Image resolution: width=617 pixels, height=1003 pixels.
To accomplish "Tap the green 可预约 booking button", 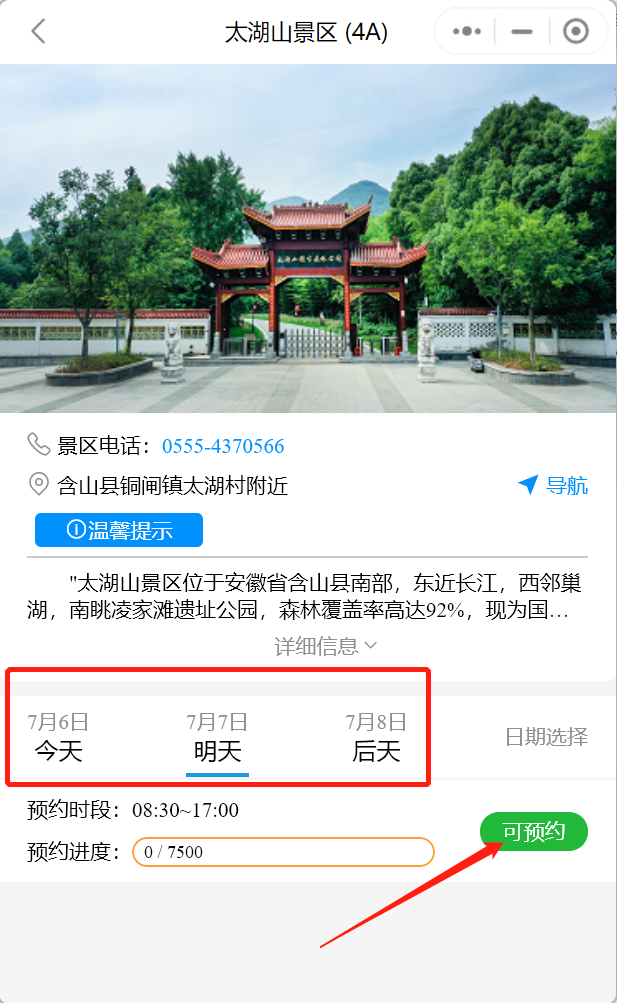I will (x=534, y=832).
